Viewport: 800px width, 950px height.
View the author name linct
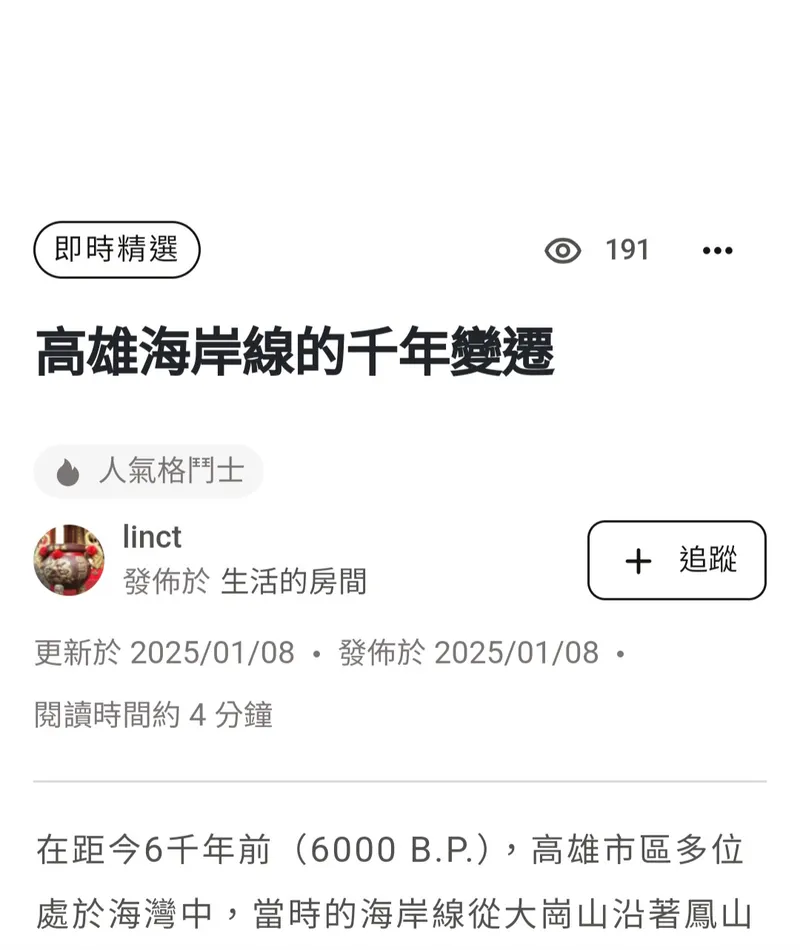pyautogui.click(x=152, y=537)
